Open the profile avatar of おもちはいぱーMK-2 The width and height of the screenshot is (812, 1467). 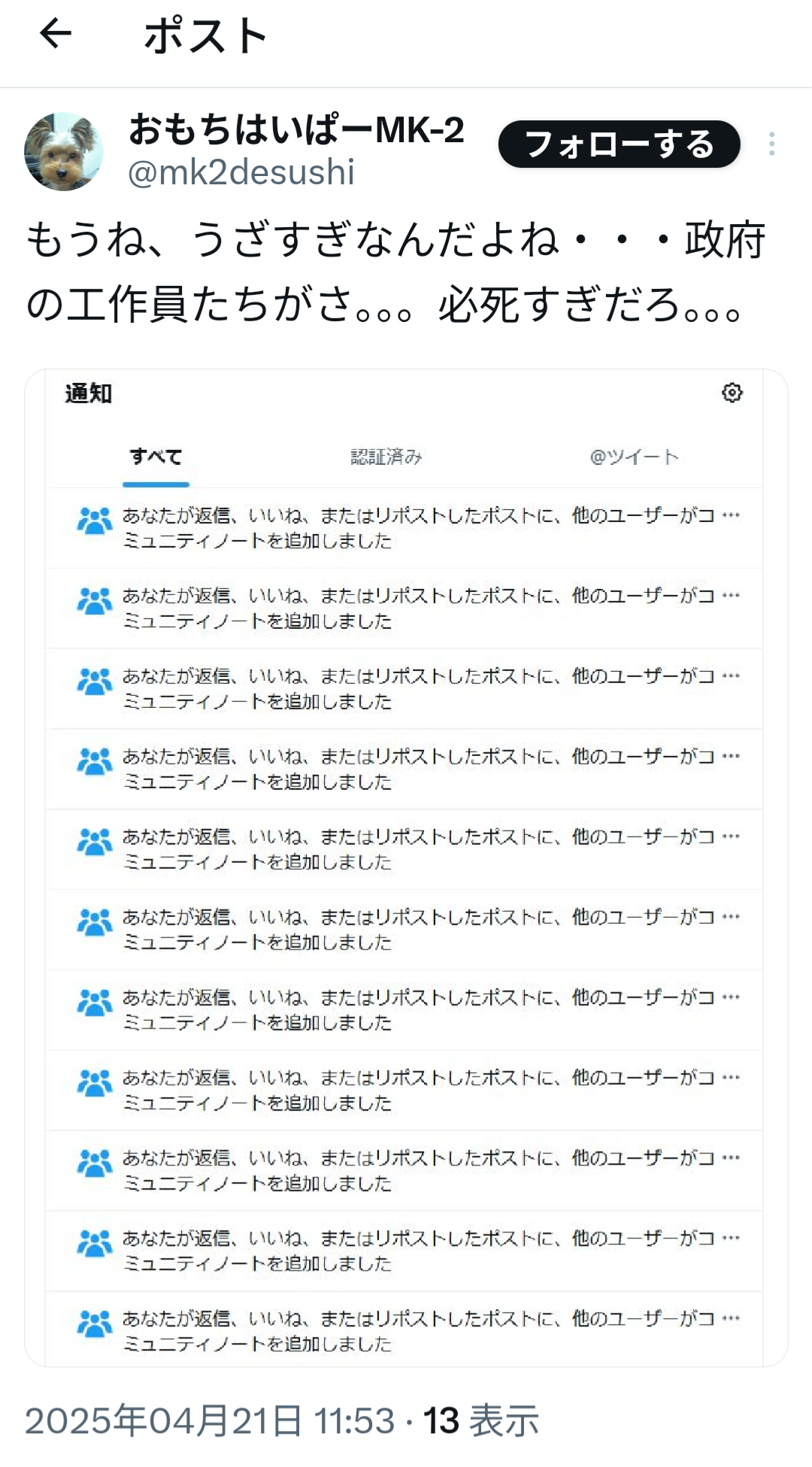(64, 151)
